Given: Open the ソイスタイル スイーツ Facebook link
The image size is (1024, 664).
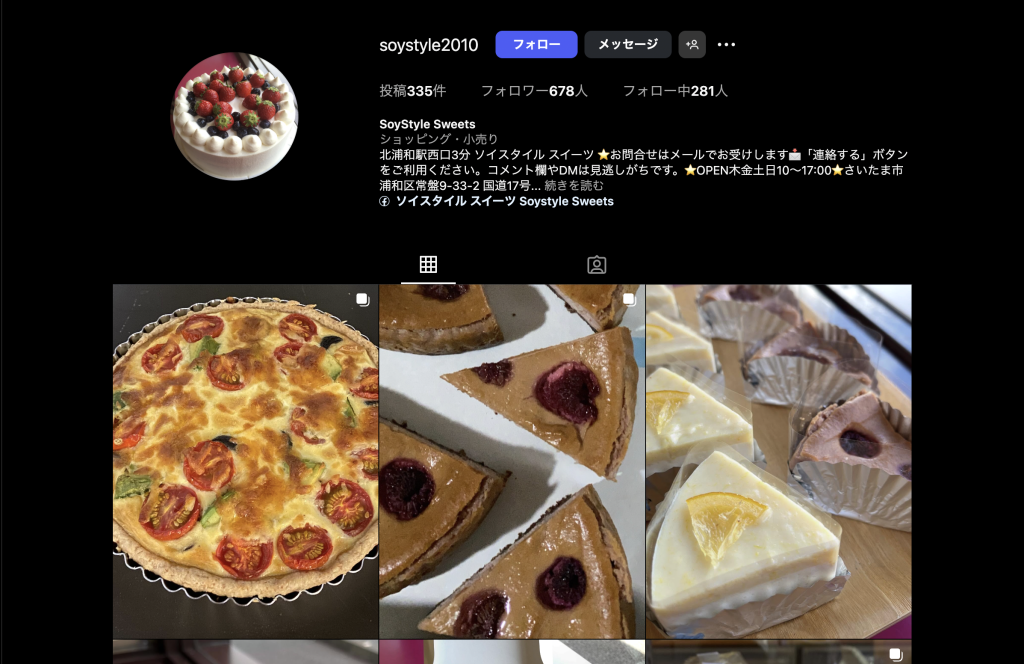Looking at the screenshot, I should pyautogui.click(x=504, y=201).
